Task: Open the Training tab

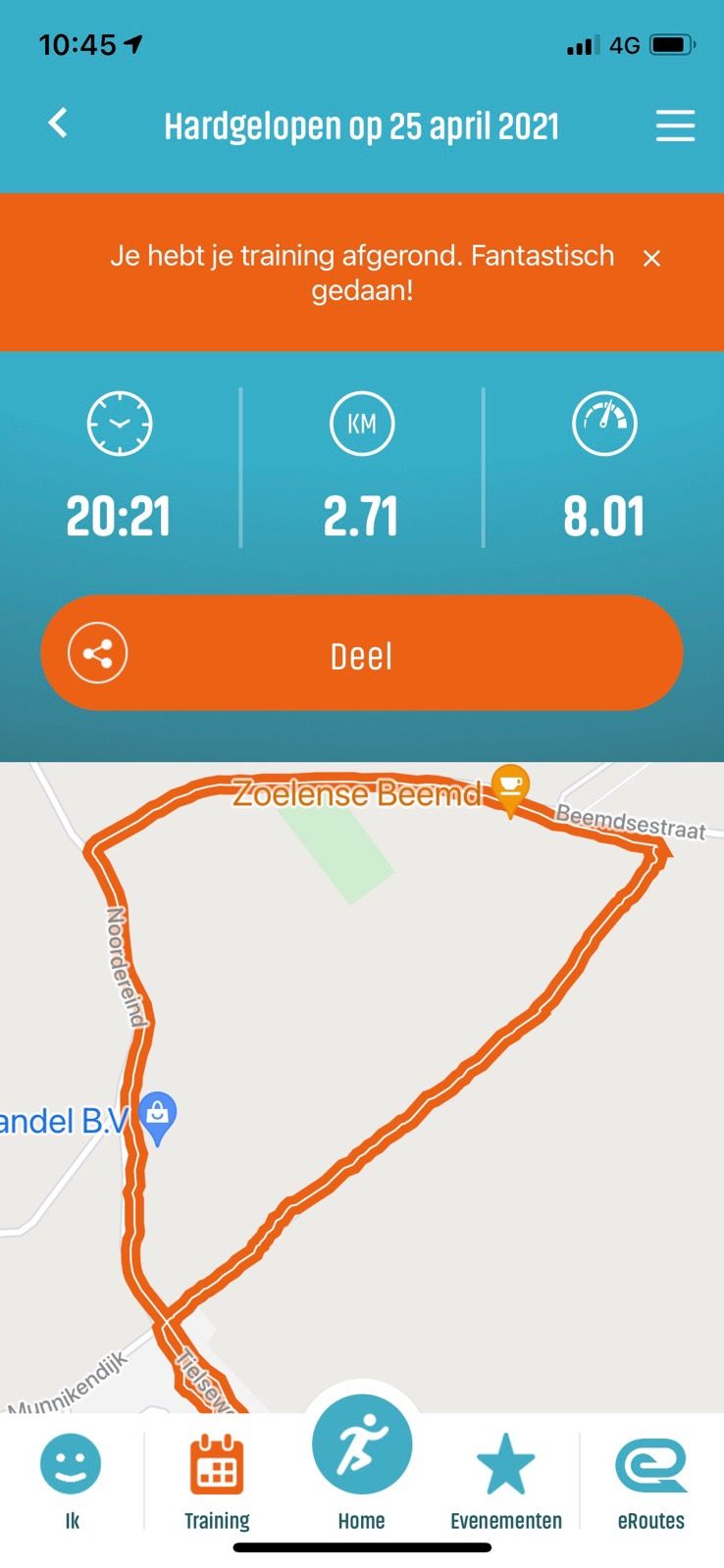Action: [x=217, y=1479]
